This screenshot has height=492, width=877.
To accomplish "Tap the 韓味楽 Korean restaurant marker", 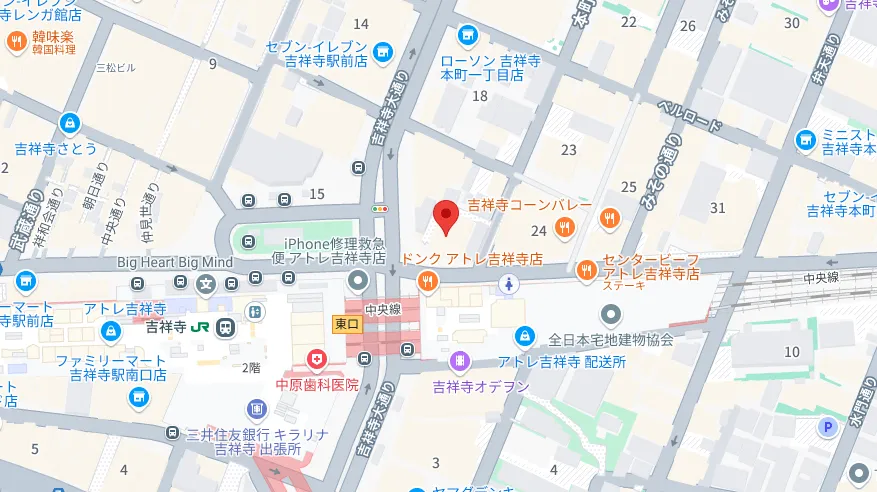I will pos(16,41).
